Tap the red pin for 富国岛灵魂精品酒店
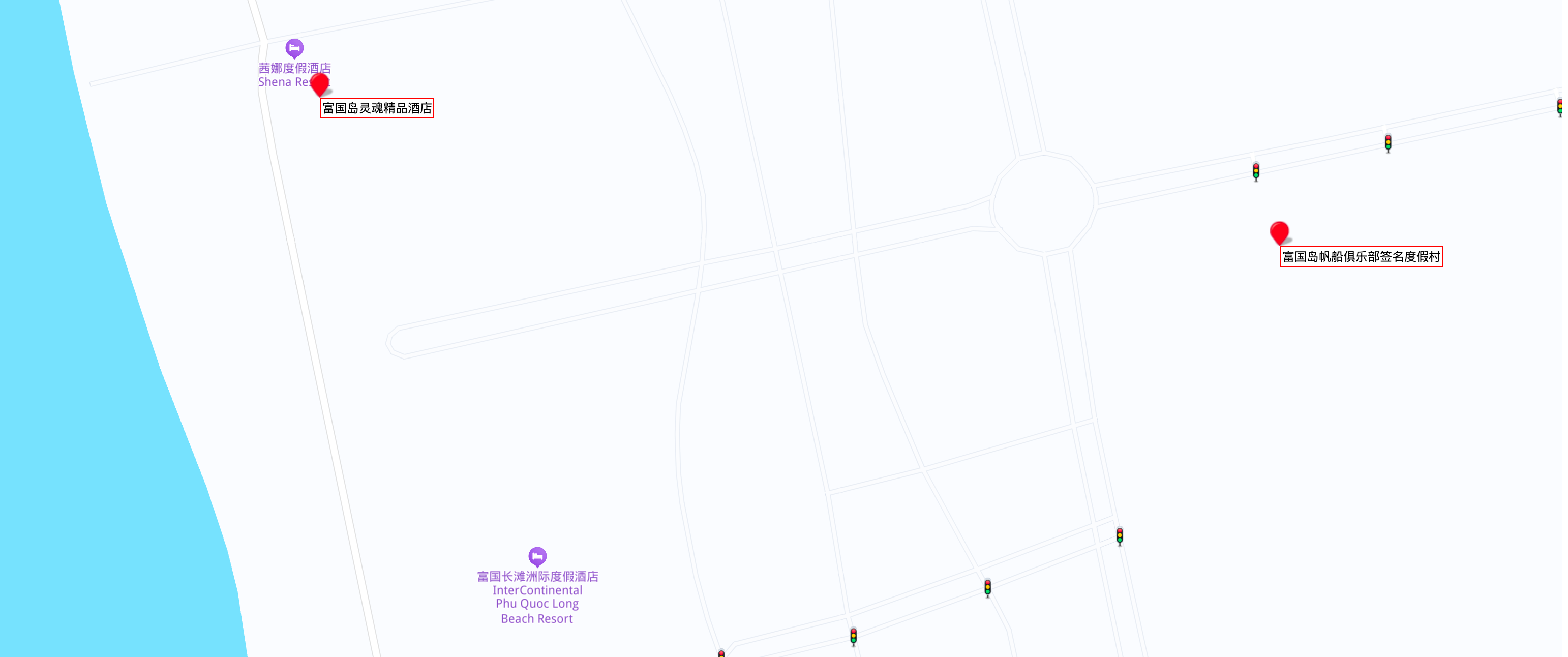The image size is (1568, 657). pos(320,84)
